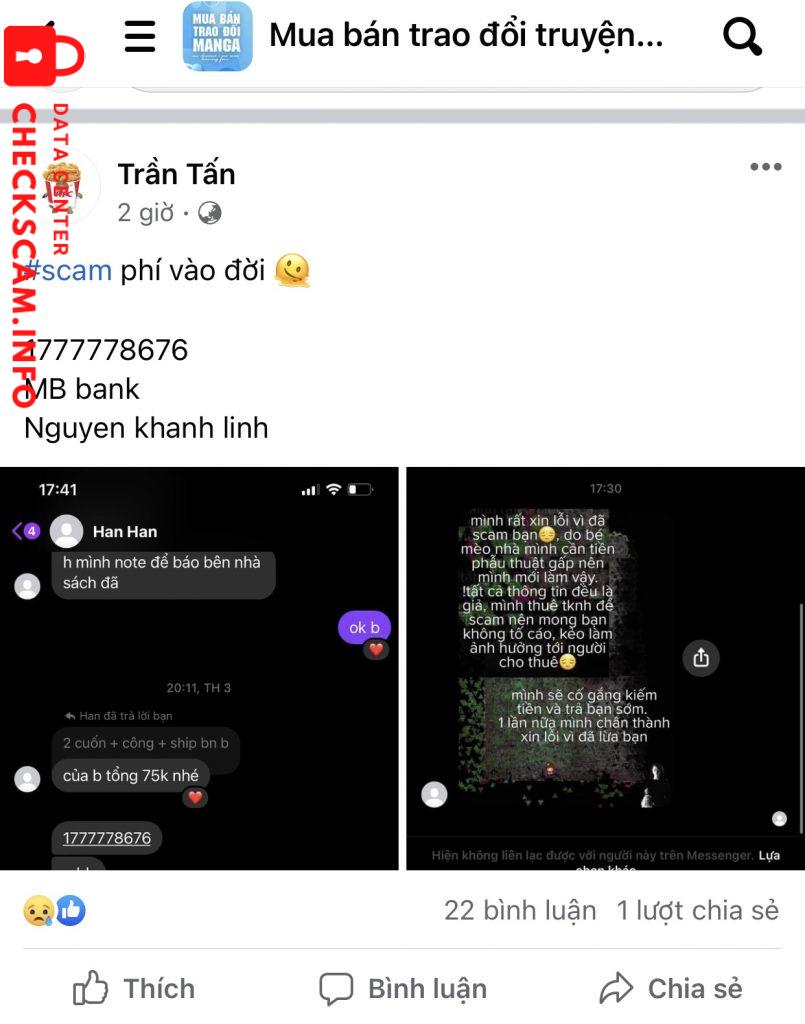Comment on the post via Bình luận
805x1024 pixels.
click(x=403, y=989)
